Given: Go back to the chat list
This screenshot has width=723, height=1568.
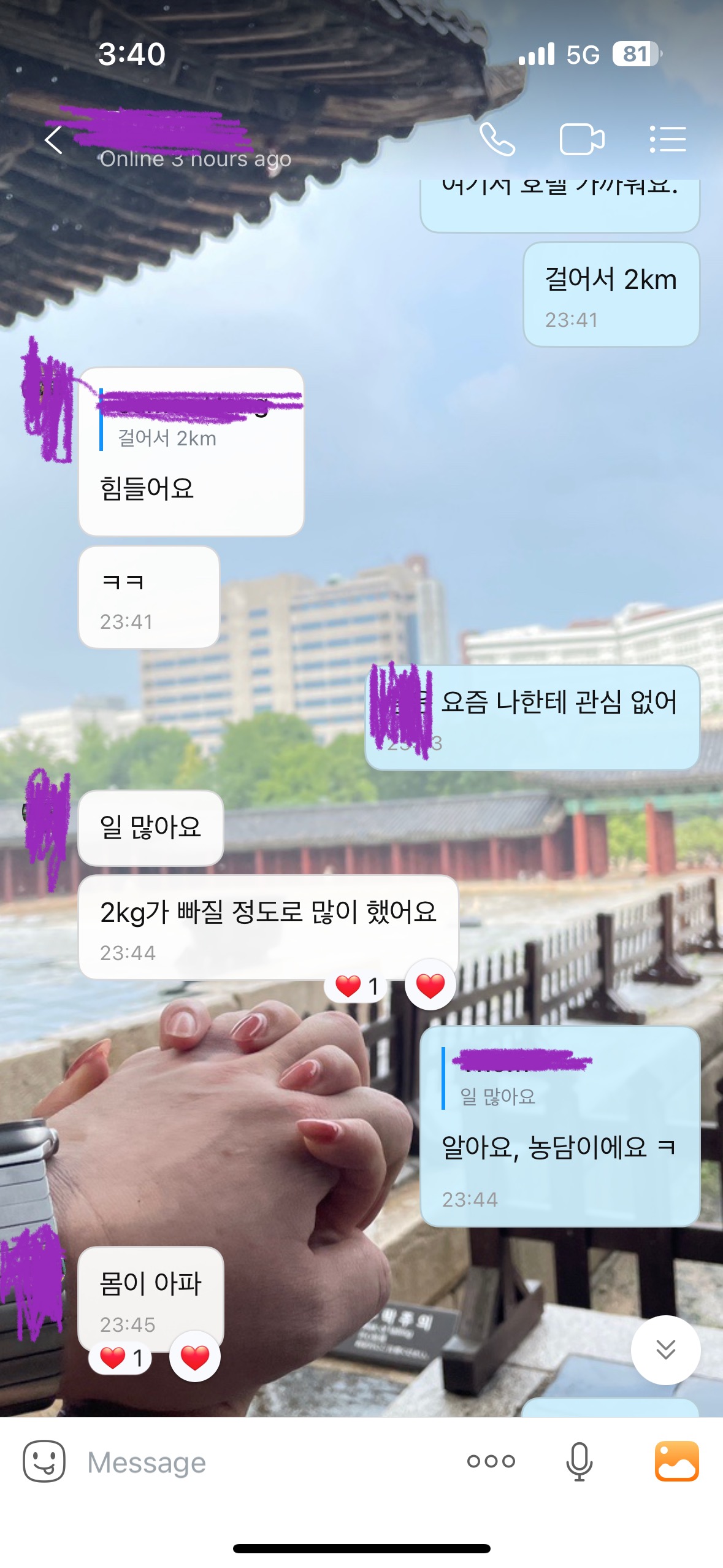Looking at the screenshot, I should pos(54,140).
